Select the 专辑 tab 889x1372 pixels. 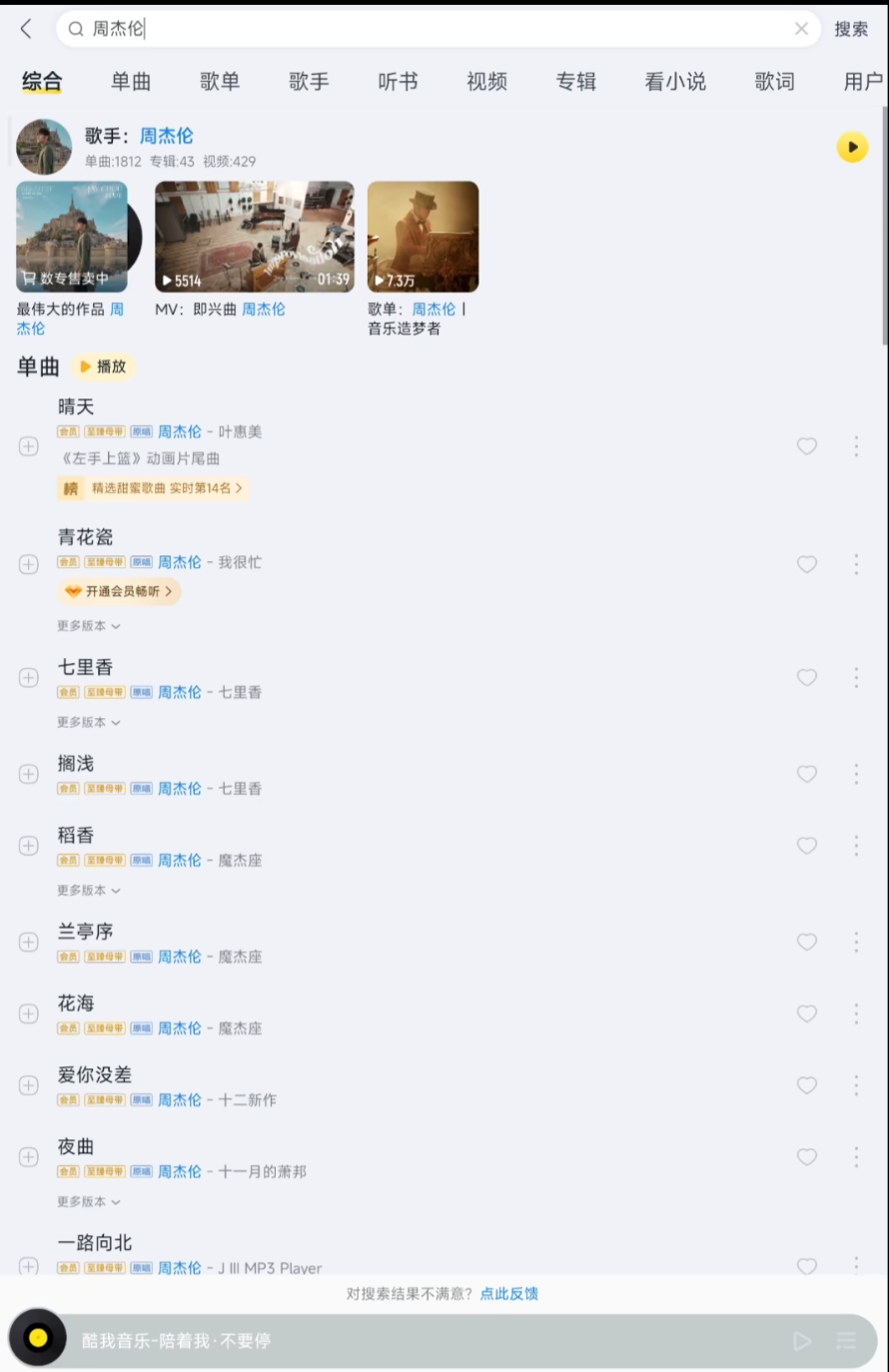pyautogui.click(x=575, y=82)
